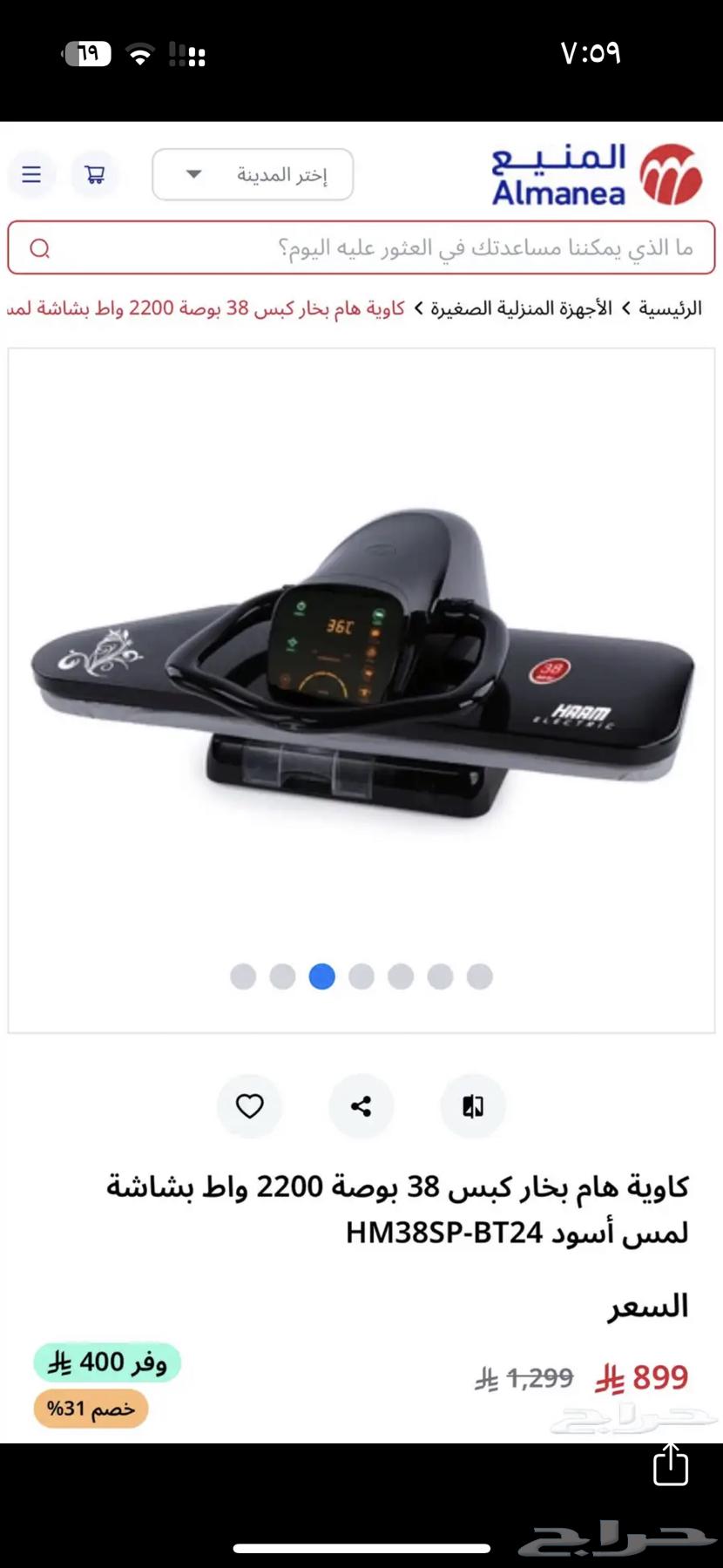Open the shopping cart
The width and height of the screenshot is (723, 1568).
click(x=94, y=174)
